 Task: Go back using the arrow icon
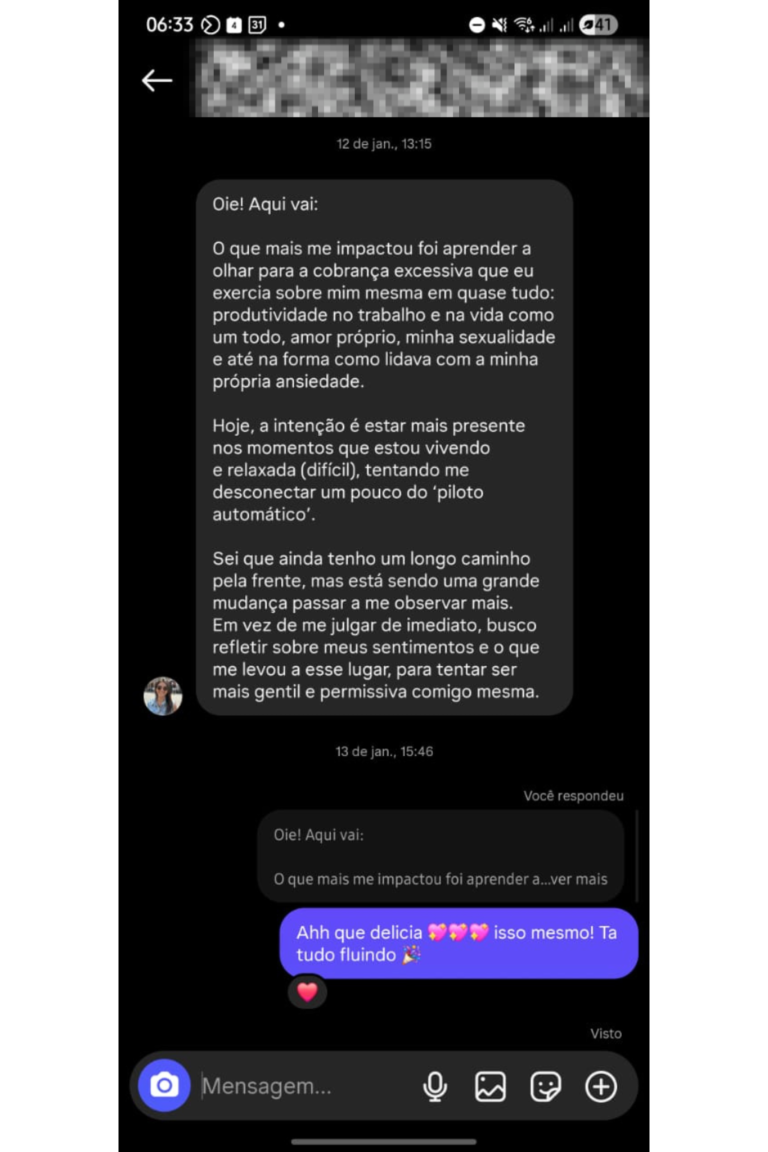click(157, 81)
